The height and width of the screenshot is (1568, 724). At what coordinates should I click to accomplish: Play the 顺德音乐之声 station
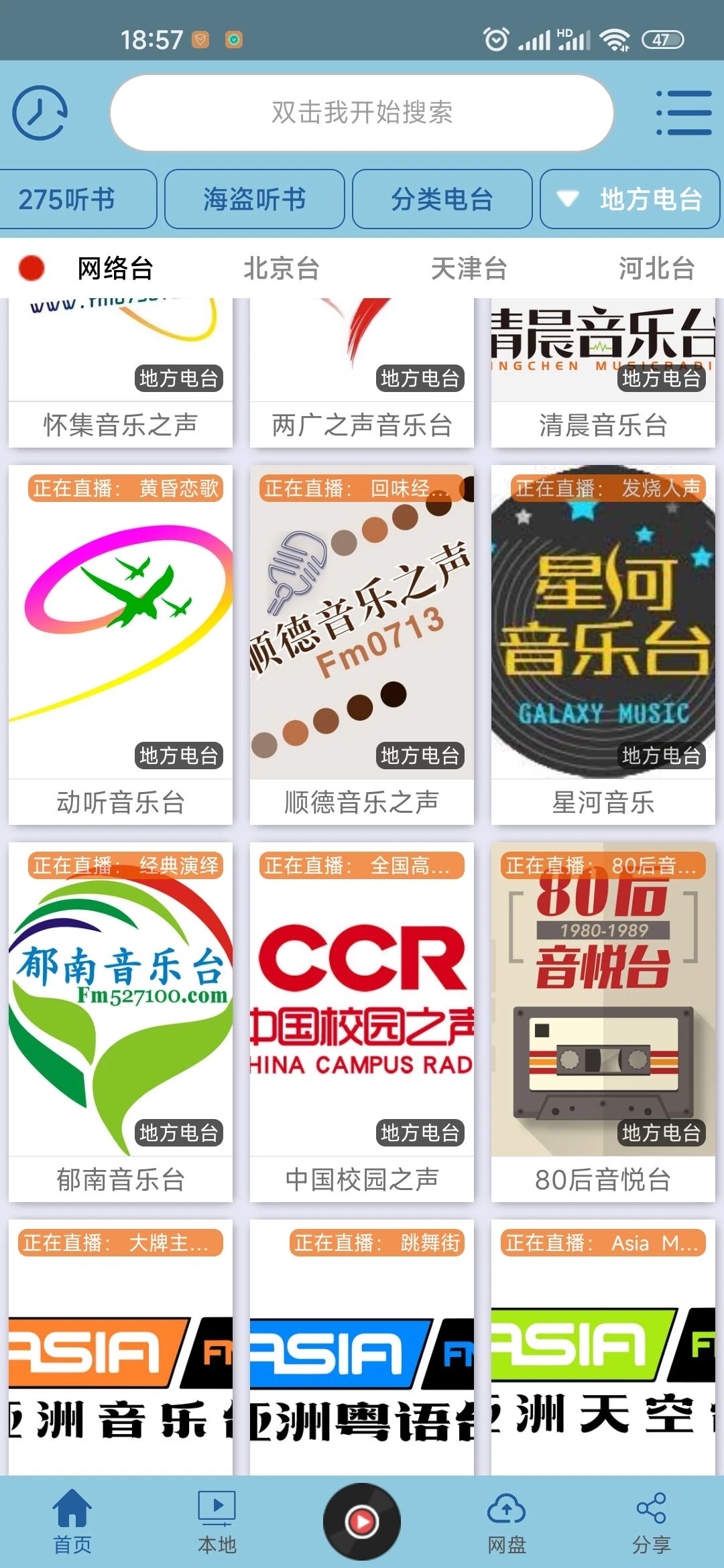[x=362, y=643]
